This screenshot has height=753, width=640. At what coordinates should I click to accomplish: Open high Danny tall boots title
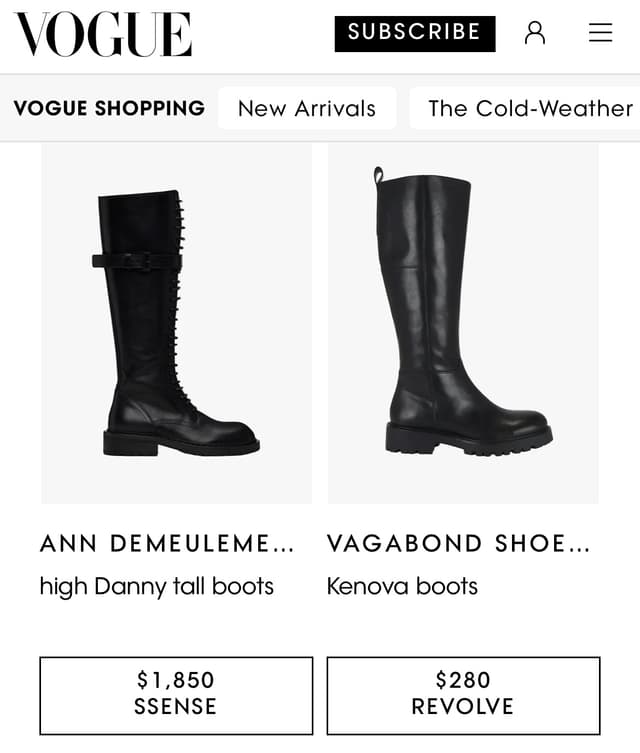tap(157, 586)
